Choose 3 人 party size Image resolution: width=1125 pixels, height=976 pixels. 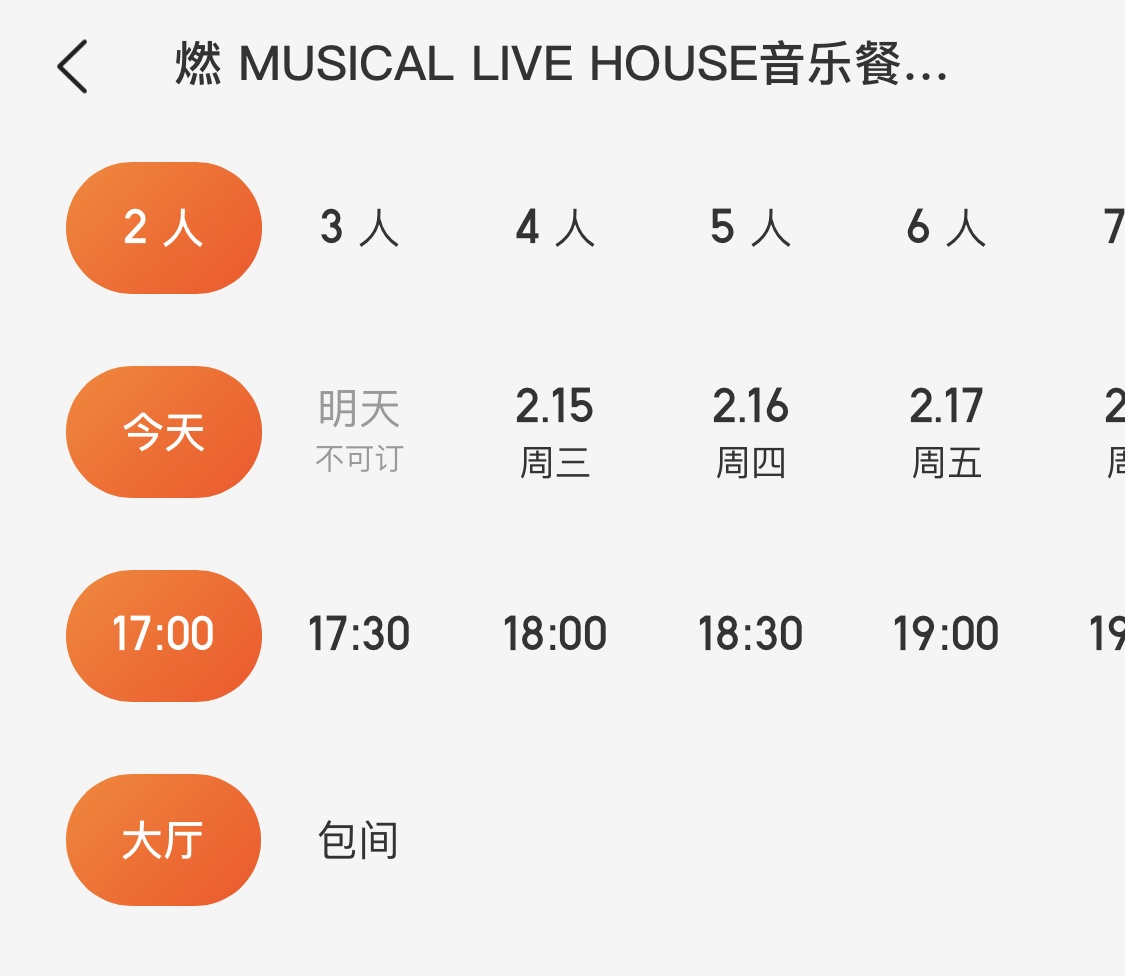click(359, 228)
